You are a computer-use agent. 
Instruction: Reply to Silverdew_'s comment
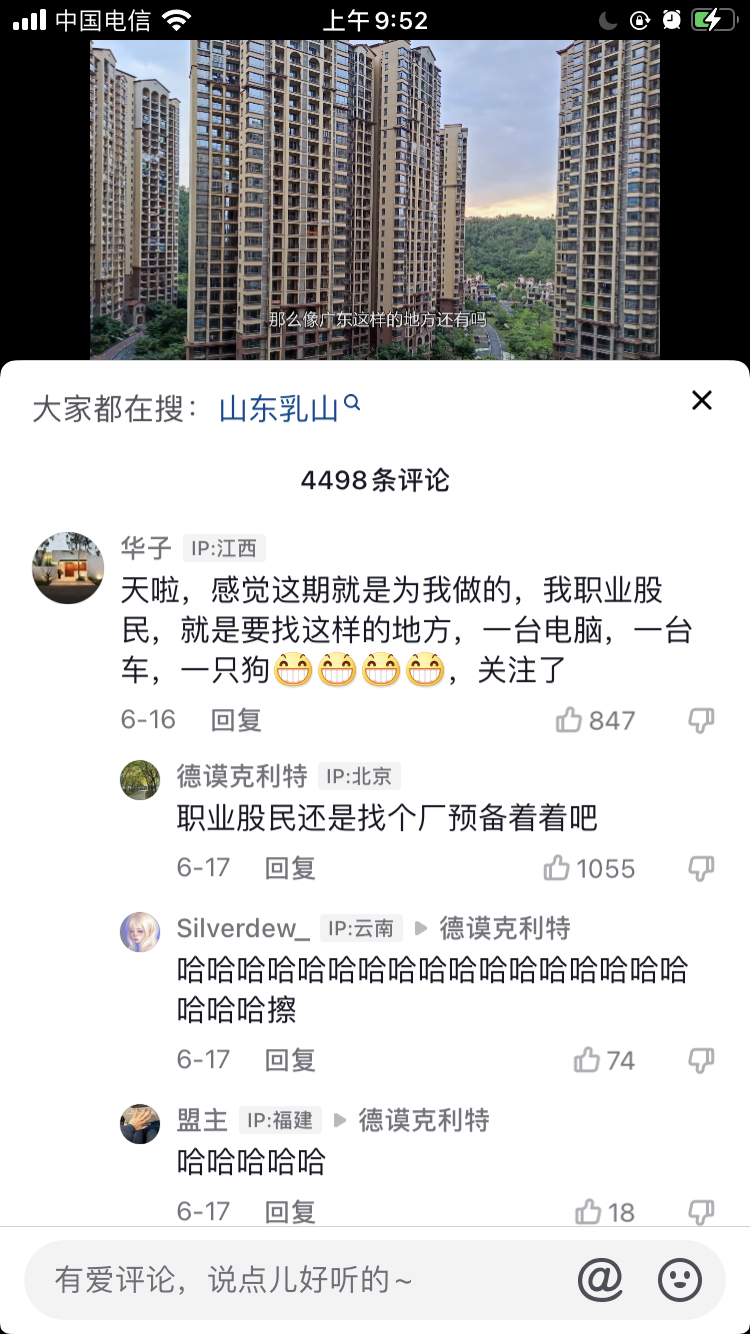(290, 1060)
